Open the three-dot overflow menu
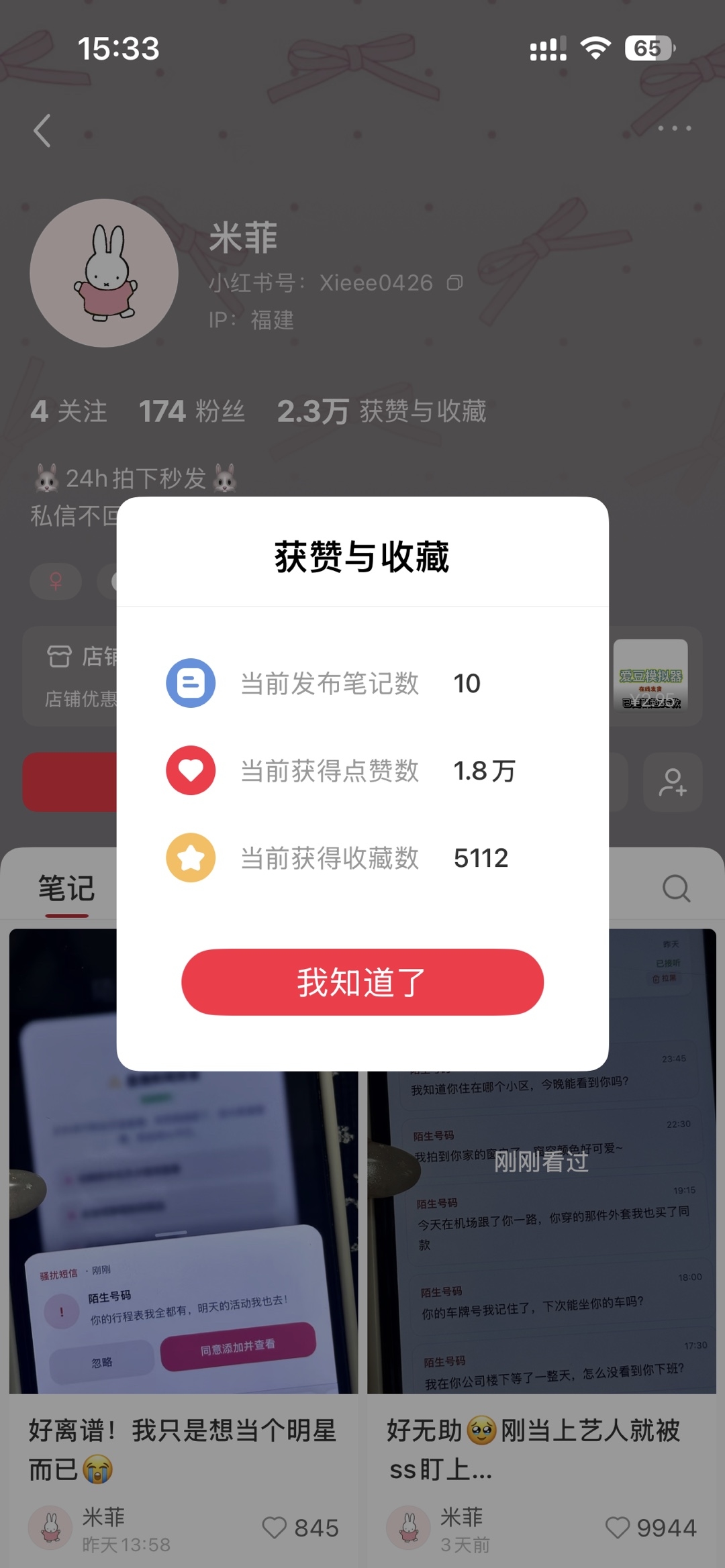 point(674,128)
